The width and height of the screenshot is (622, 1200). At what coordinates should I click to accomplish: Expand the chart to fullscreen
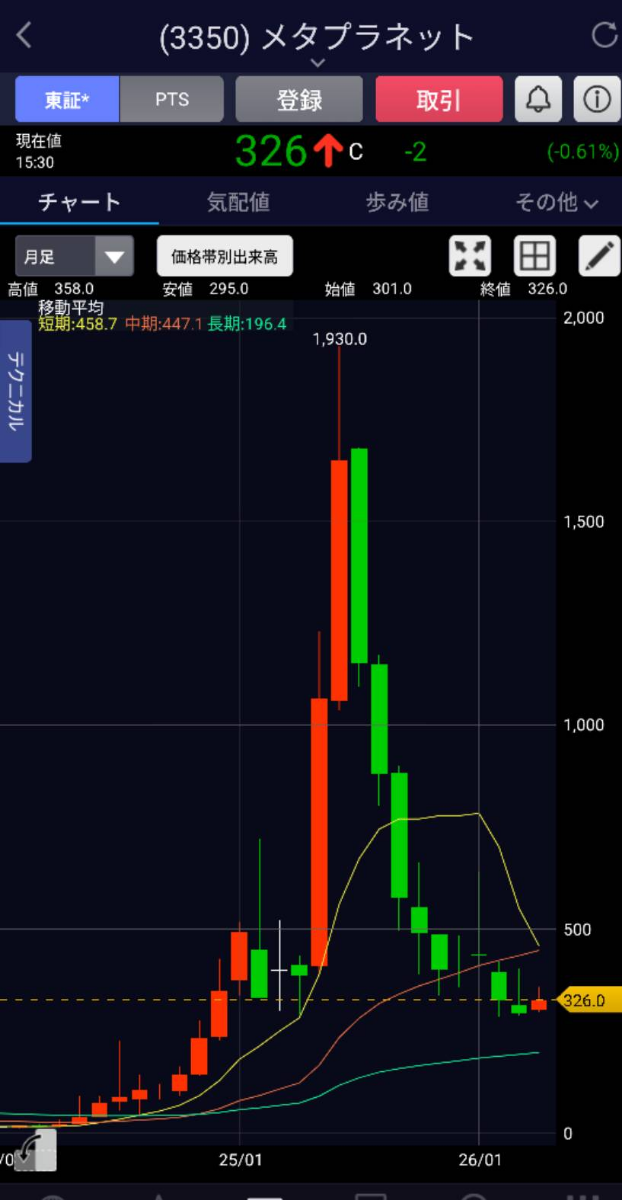(469, 257)
